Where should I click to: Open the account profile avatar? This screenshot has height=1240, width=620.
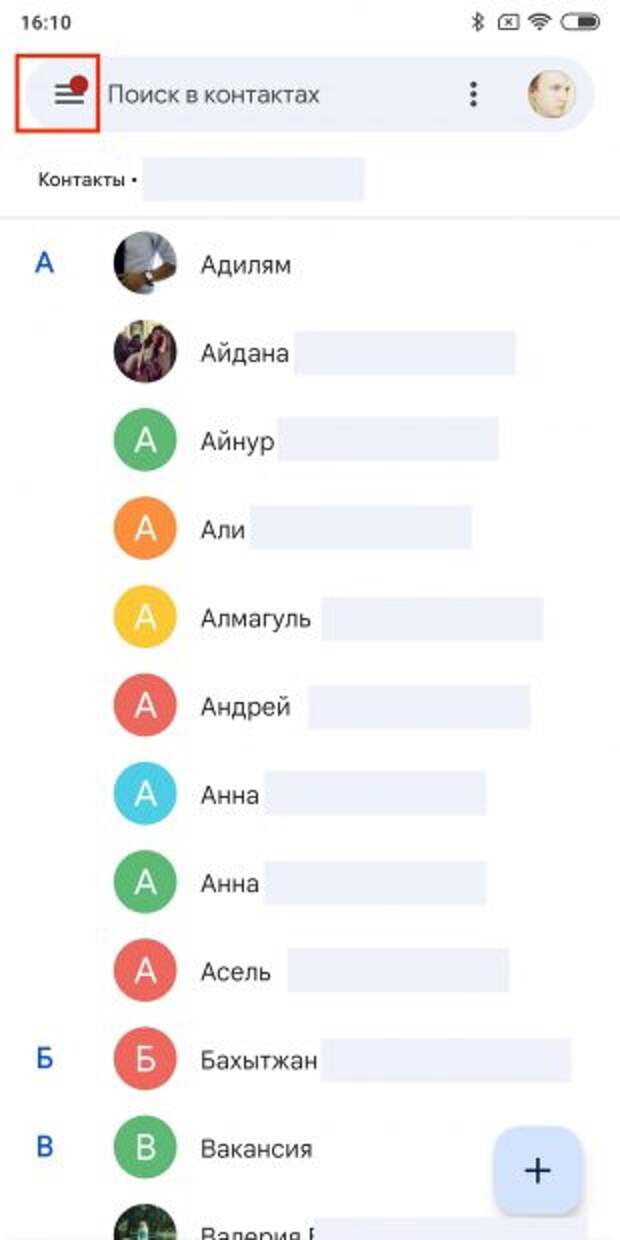(552, 95)
